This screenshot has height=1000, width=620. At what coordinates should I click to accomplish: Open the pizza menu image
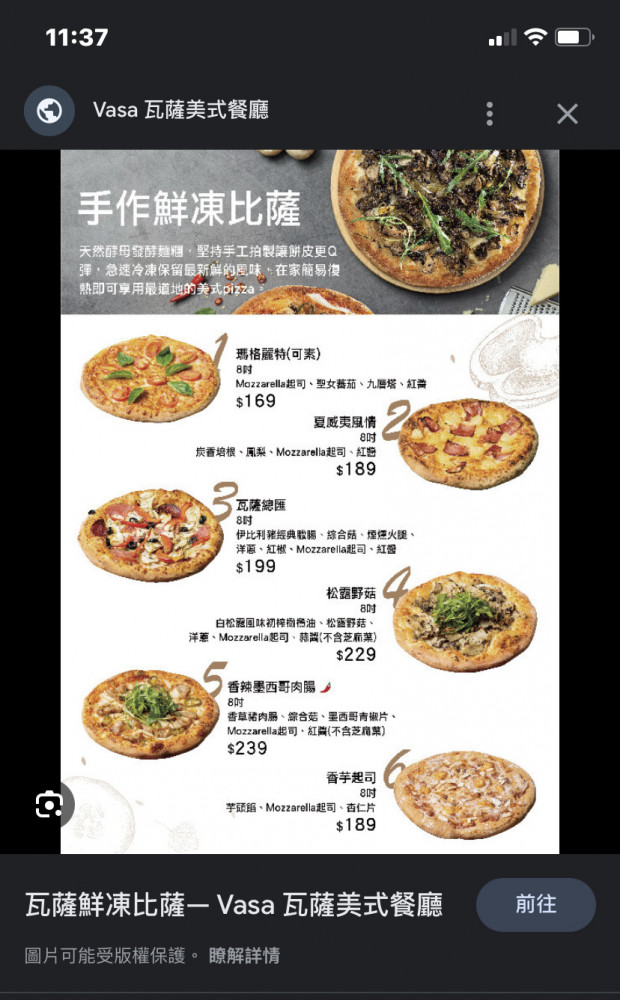[310, 501]
